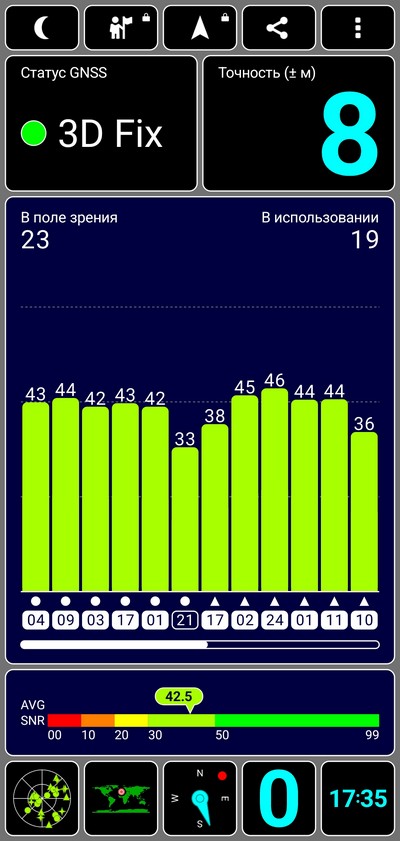Open the compass tile
The width and height of the screenshot is (400, 841).
click(200, 798)
